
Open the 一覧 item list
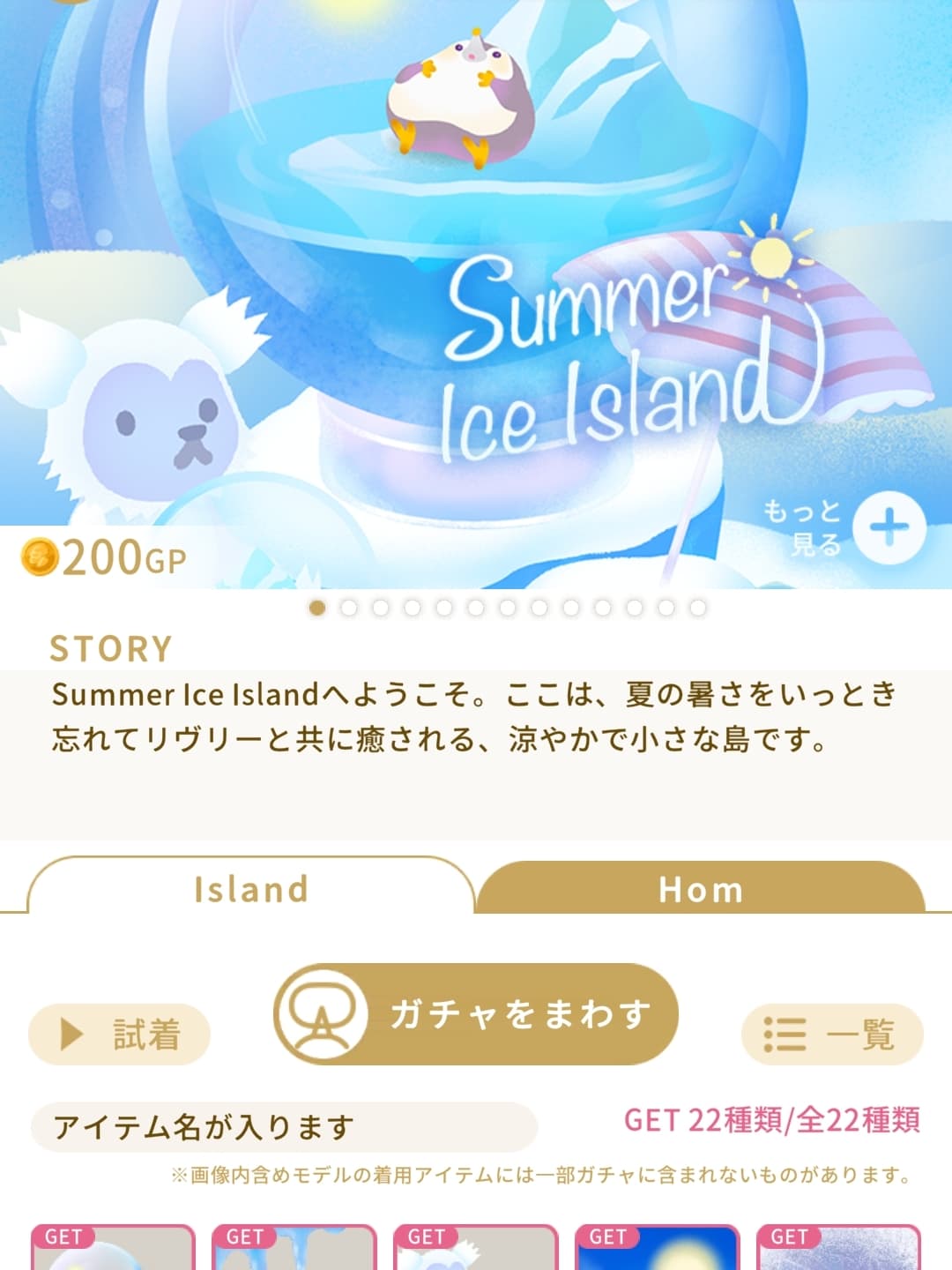coord(831,1034)
